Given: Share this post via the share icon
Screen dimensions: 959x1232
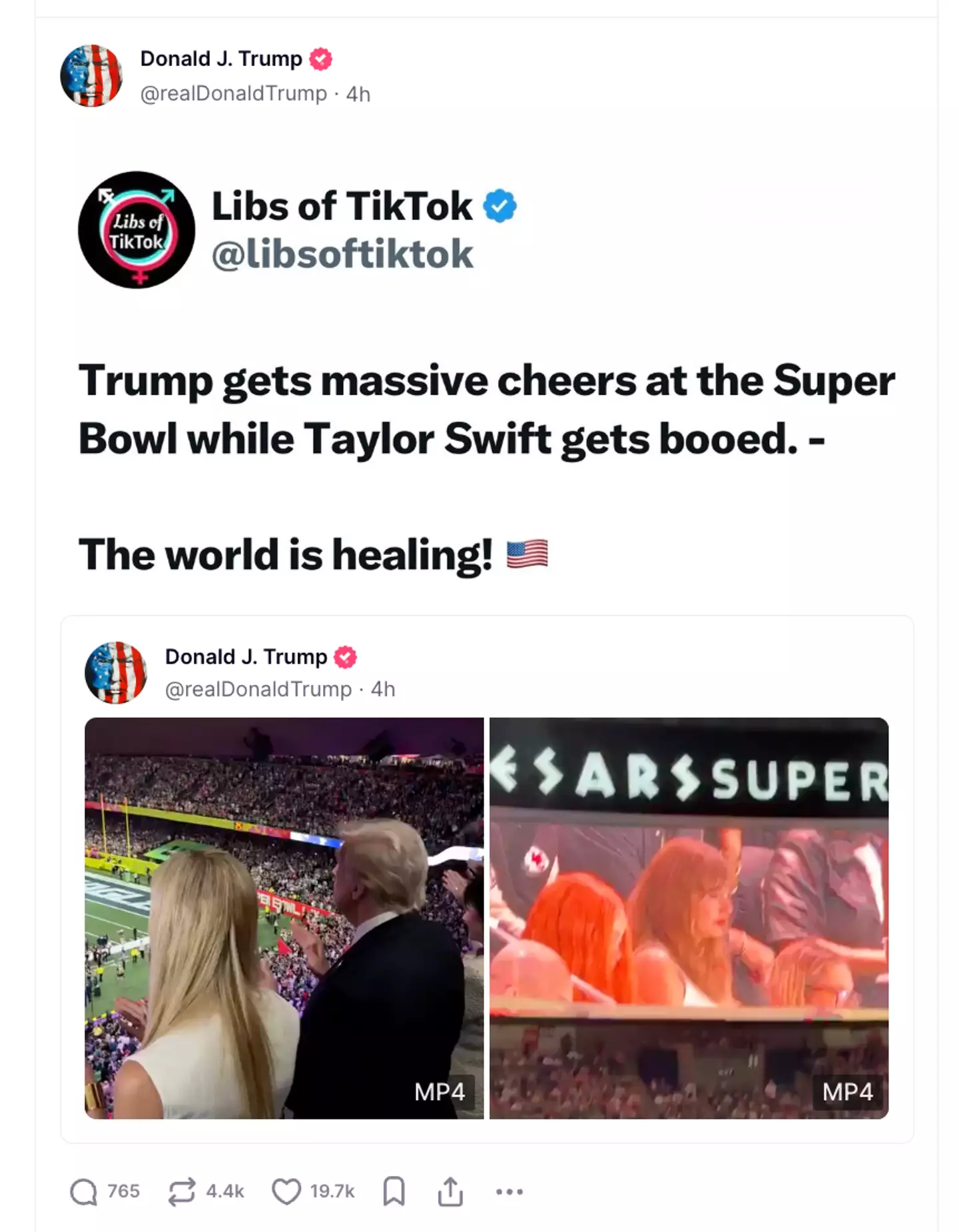Looking at the screenshot, I should 450,1192.
